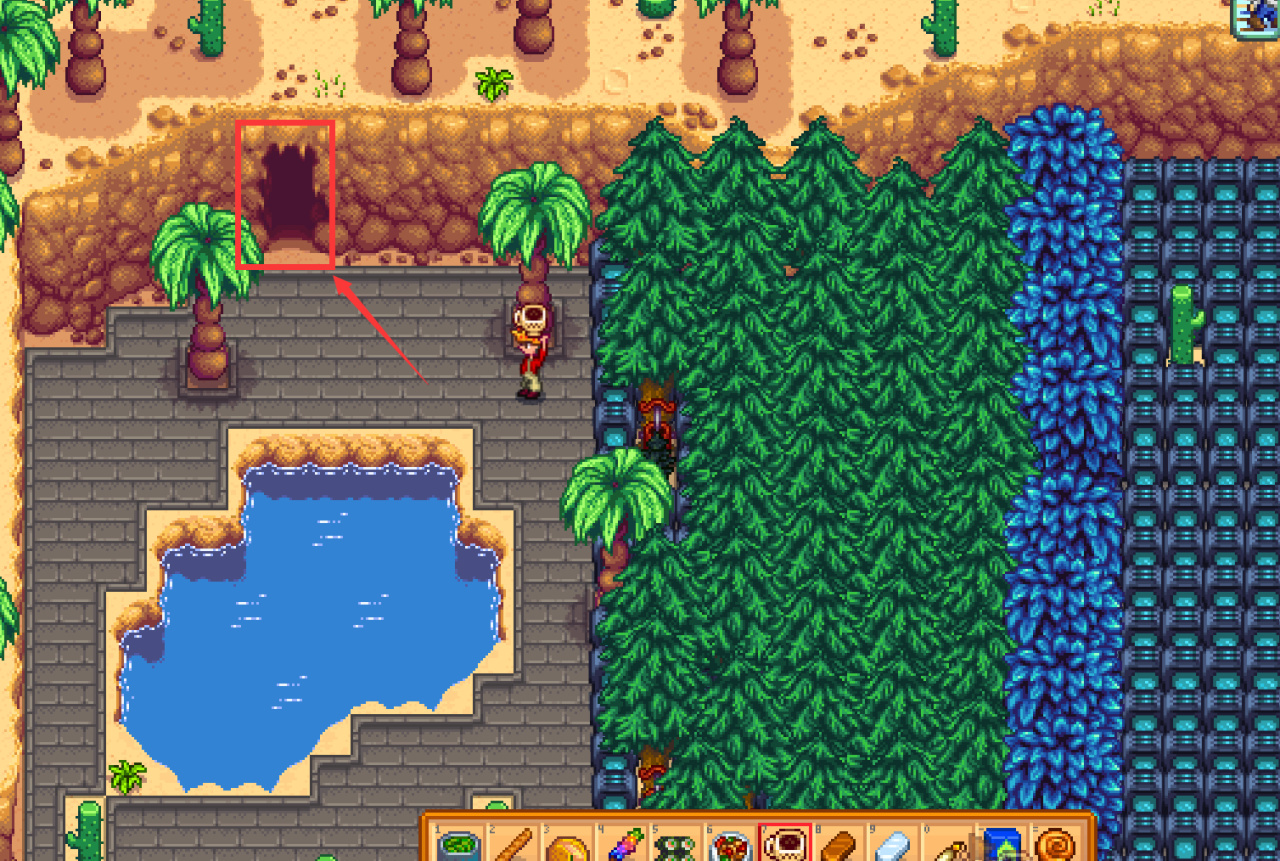Select hotbar slot 8 bread item
Viewport: 1280px width, 861px height.
tap(838, 845)
